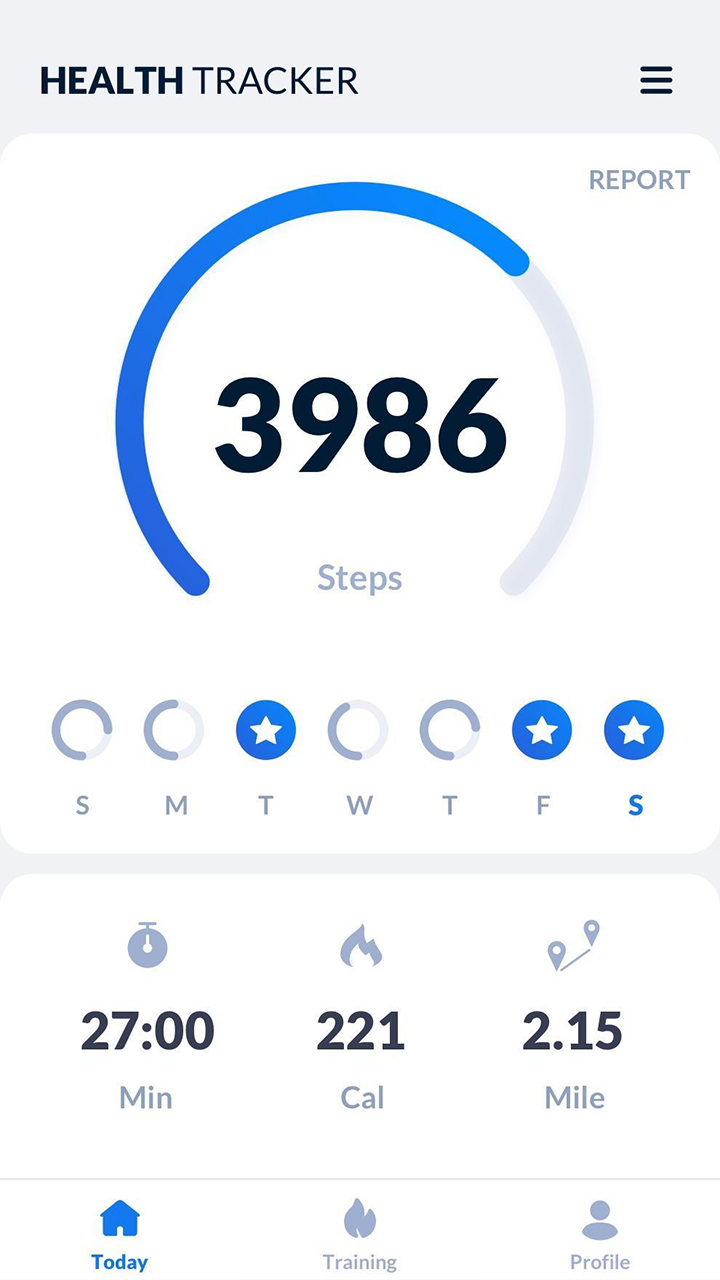The height and width of the screenshot is (1280, 720).
Task: Tap the star badge for Saturday
Action: pos(633,730)
